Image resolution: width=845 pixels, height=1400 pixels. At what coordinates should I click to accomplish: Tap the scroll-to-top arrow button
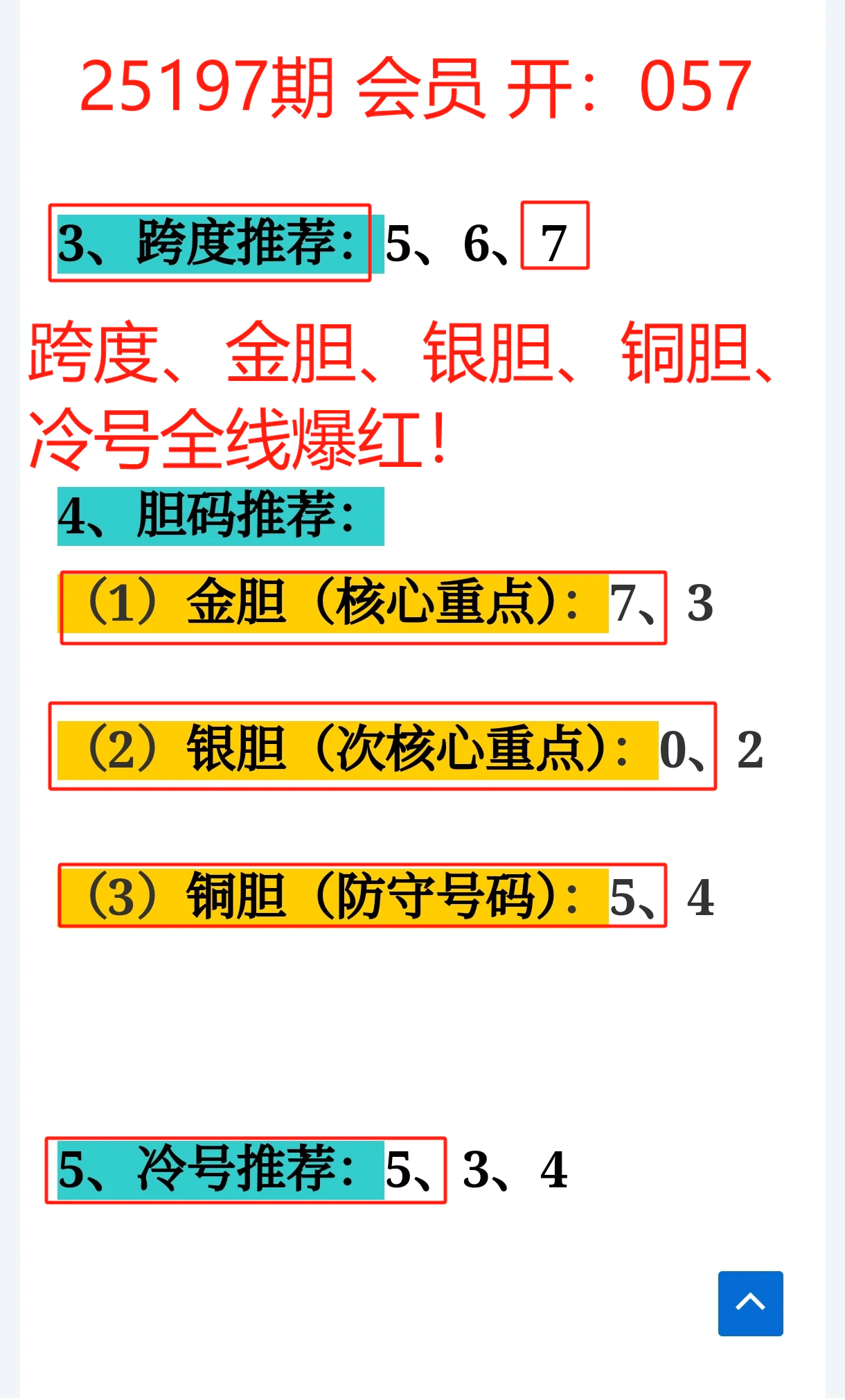tap(750, 1303)
